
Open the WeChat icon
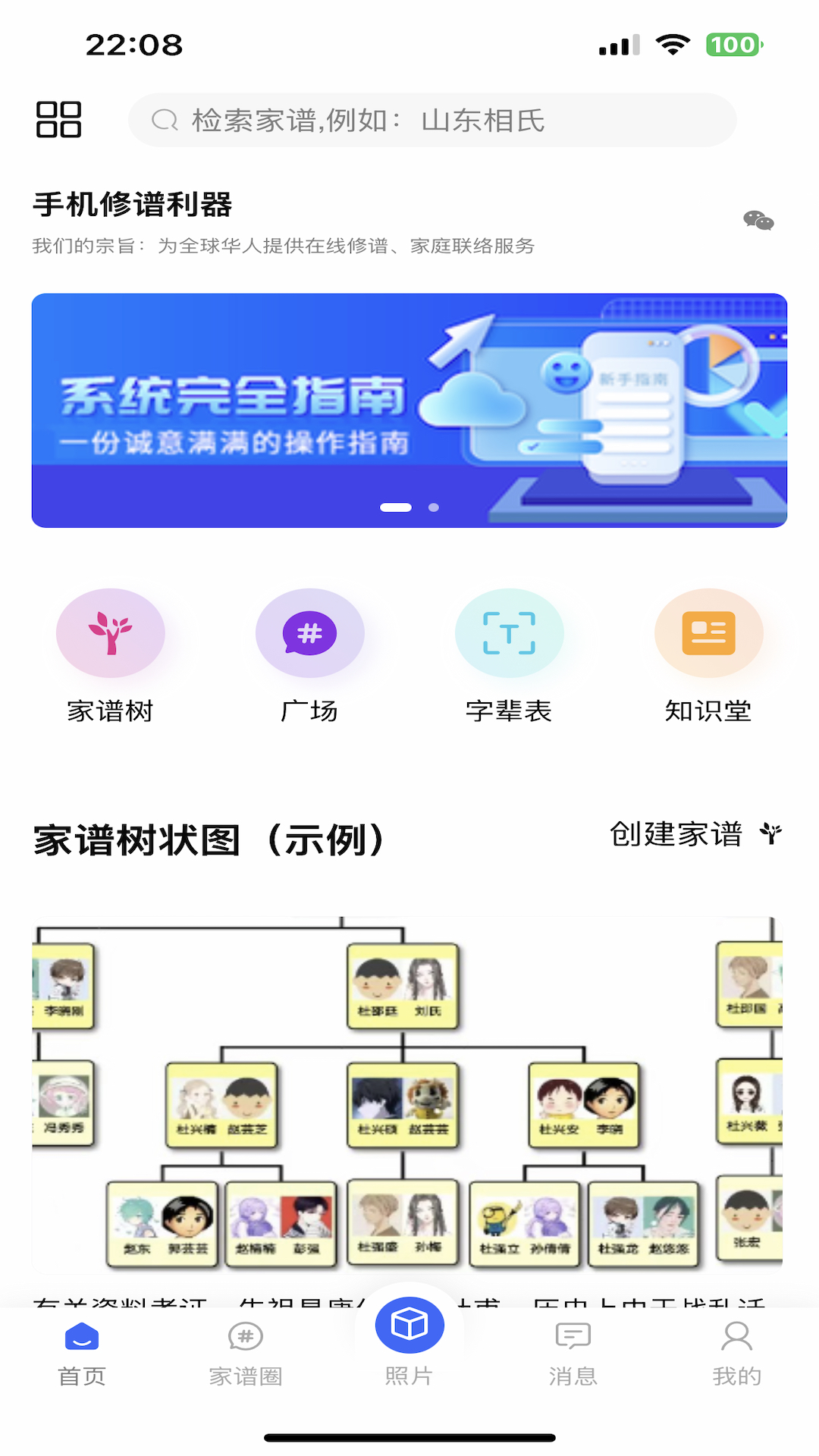click(x=758, y=221)
